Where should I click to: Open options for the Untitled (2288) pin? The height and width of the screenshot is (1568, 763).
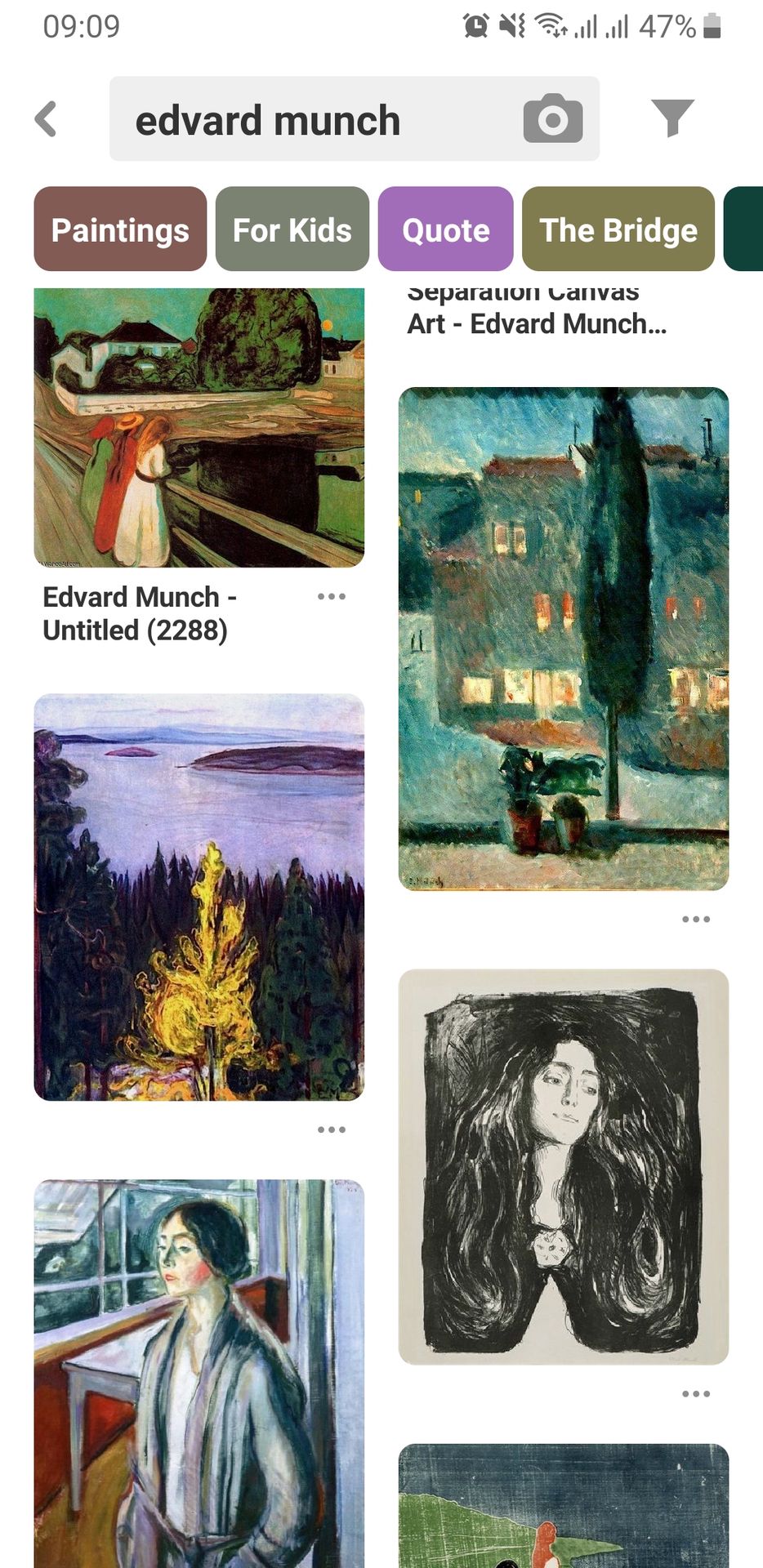pos(331,597)
